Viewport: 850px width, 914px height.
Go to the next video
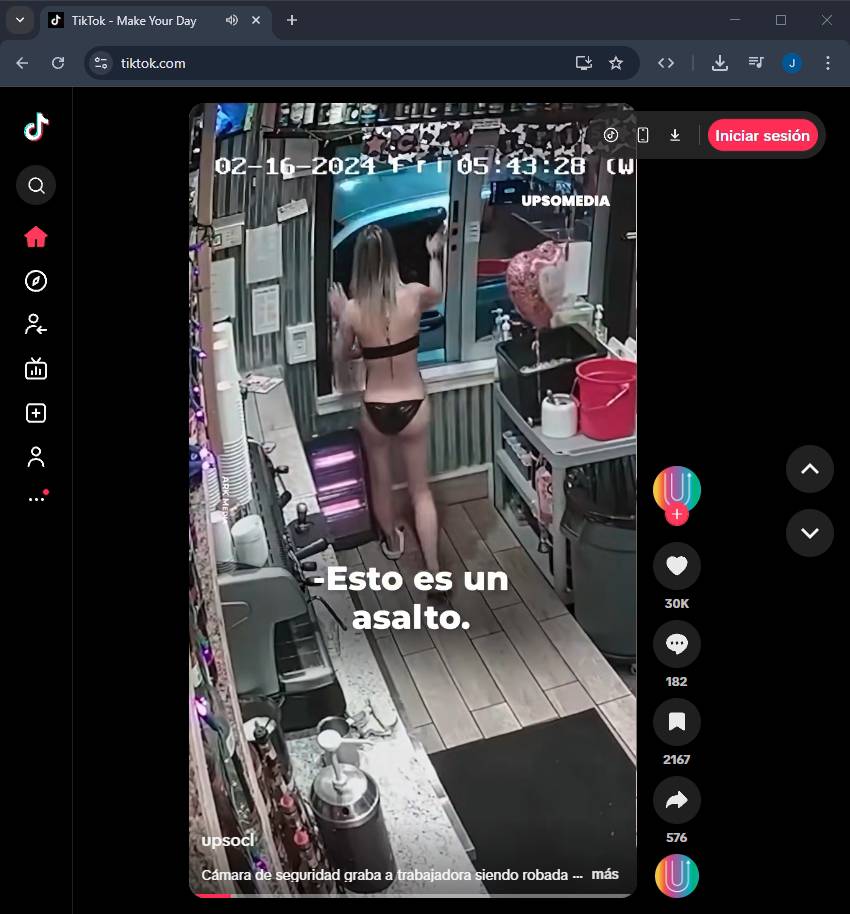[809, 533]
